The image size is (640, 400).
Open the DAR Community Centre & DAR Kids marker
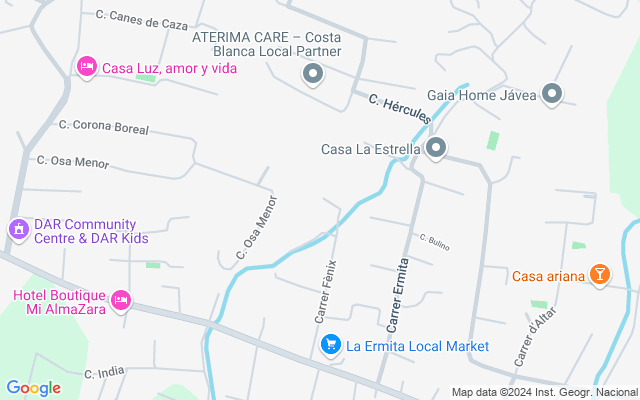pyautogui.click(x=18, y=230)
